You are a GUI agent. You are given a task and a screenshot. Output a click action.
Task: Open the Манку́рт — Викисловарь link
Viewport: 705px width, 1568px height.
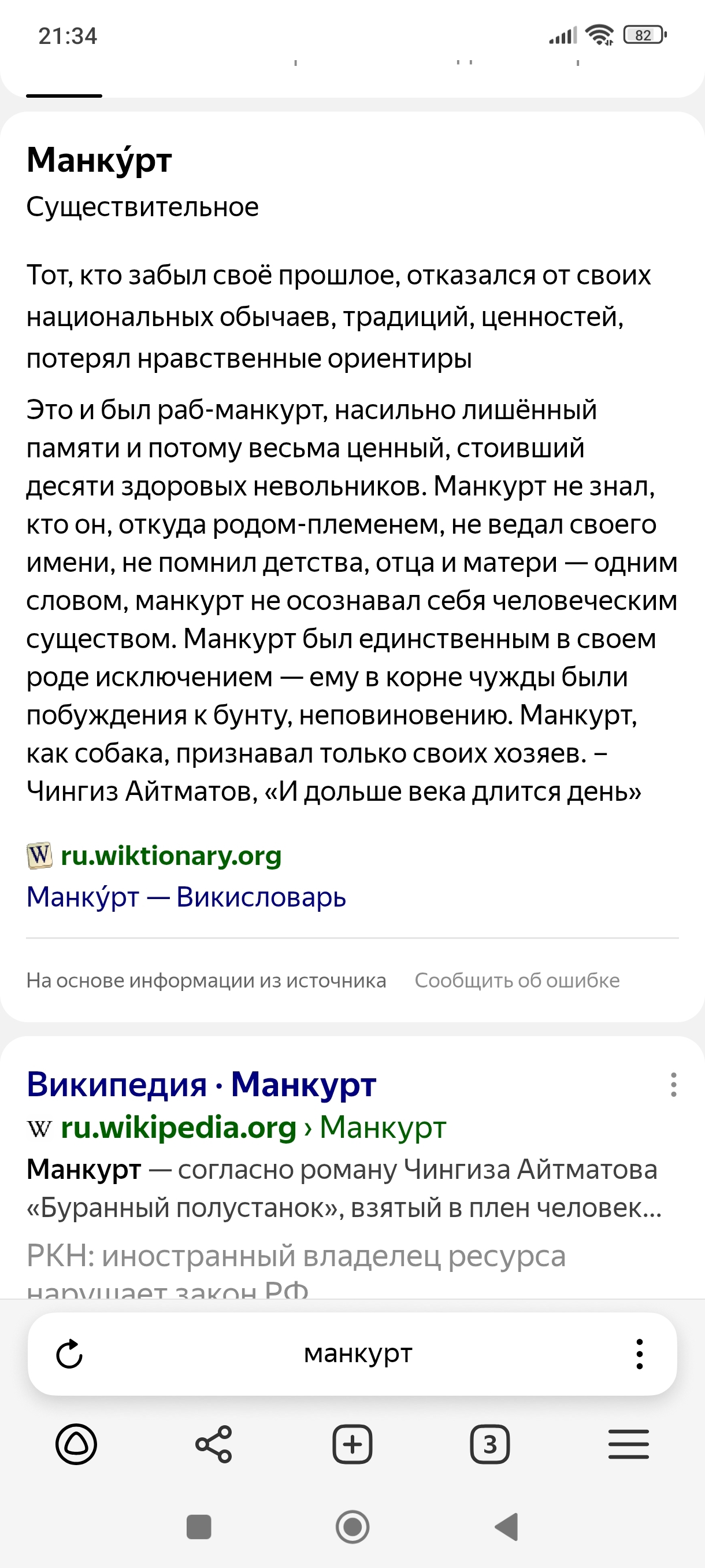(x=186, y=897)
